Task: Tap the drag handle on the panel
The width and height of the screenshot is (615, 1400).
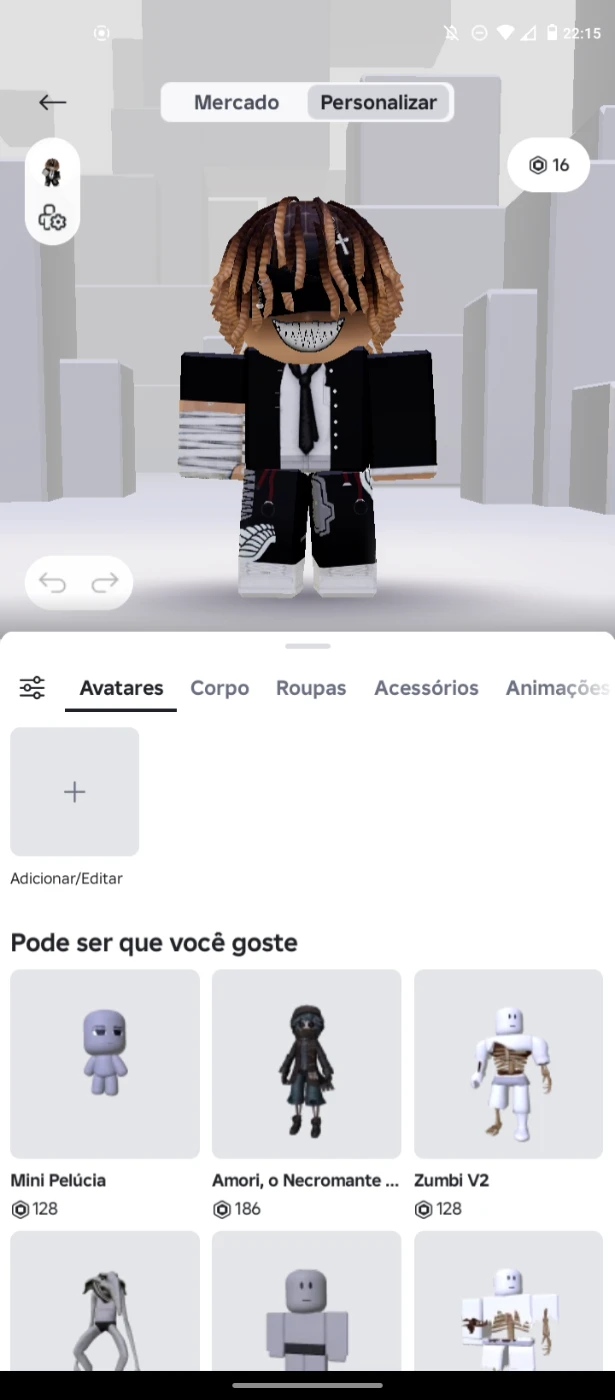Action: pyautogui.click(x=307, y=646)
